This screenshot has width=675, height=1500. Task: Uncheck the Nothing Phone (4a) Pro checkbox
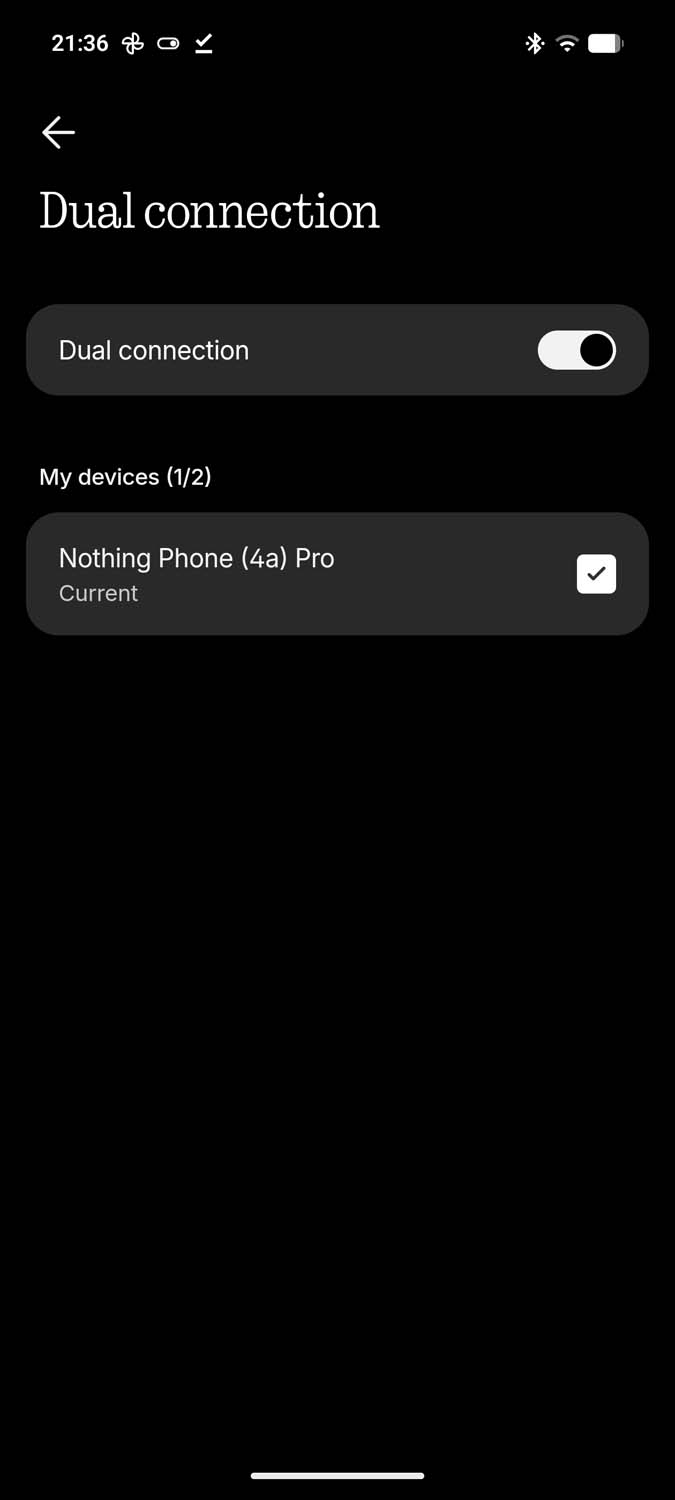pyautogui.click(x=596, y=574)
